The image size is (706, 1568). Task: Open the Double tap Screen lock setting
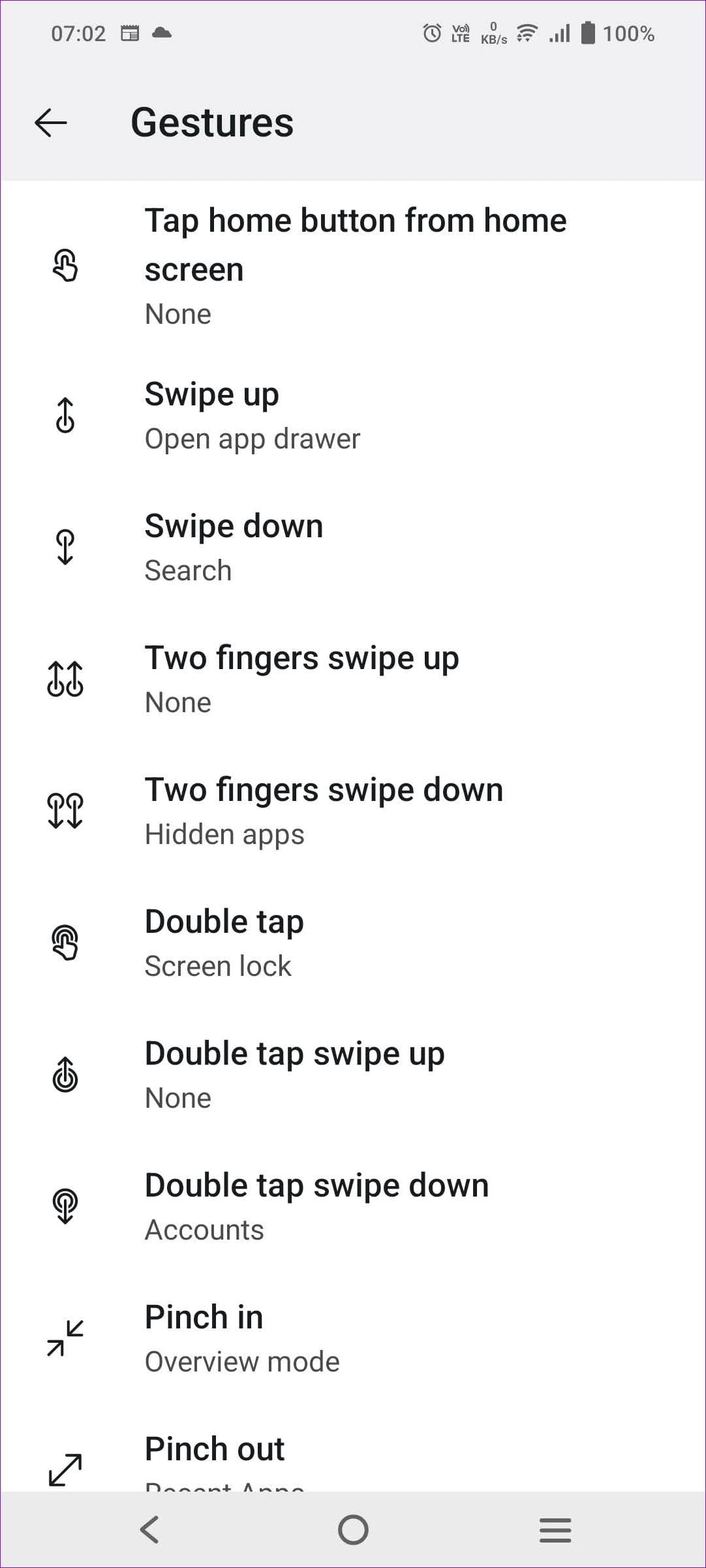pyautogui.click(x=352, y=943)
